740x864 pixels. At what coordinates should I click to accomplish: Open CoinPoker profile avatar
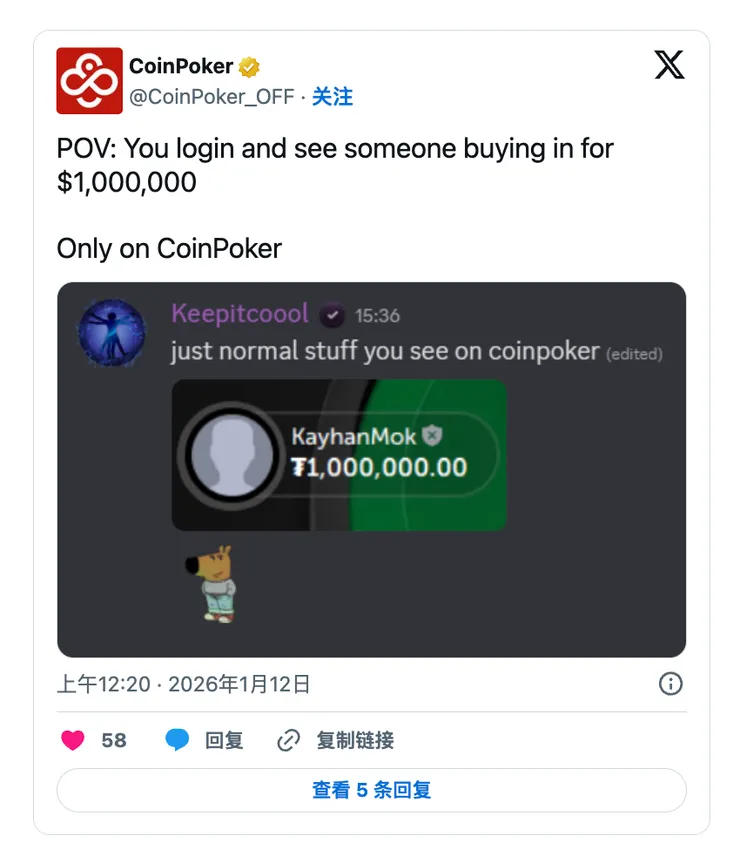pos(89,81)
